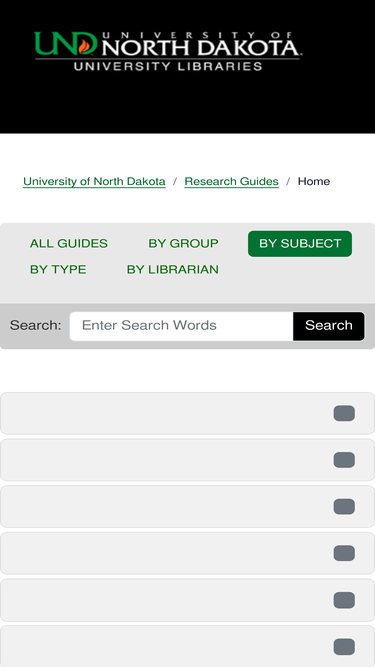Switch to the All Guides tab
Viewport: 375px width, 667px height.
pos(68,244)
